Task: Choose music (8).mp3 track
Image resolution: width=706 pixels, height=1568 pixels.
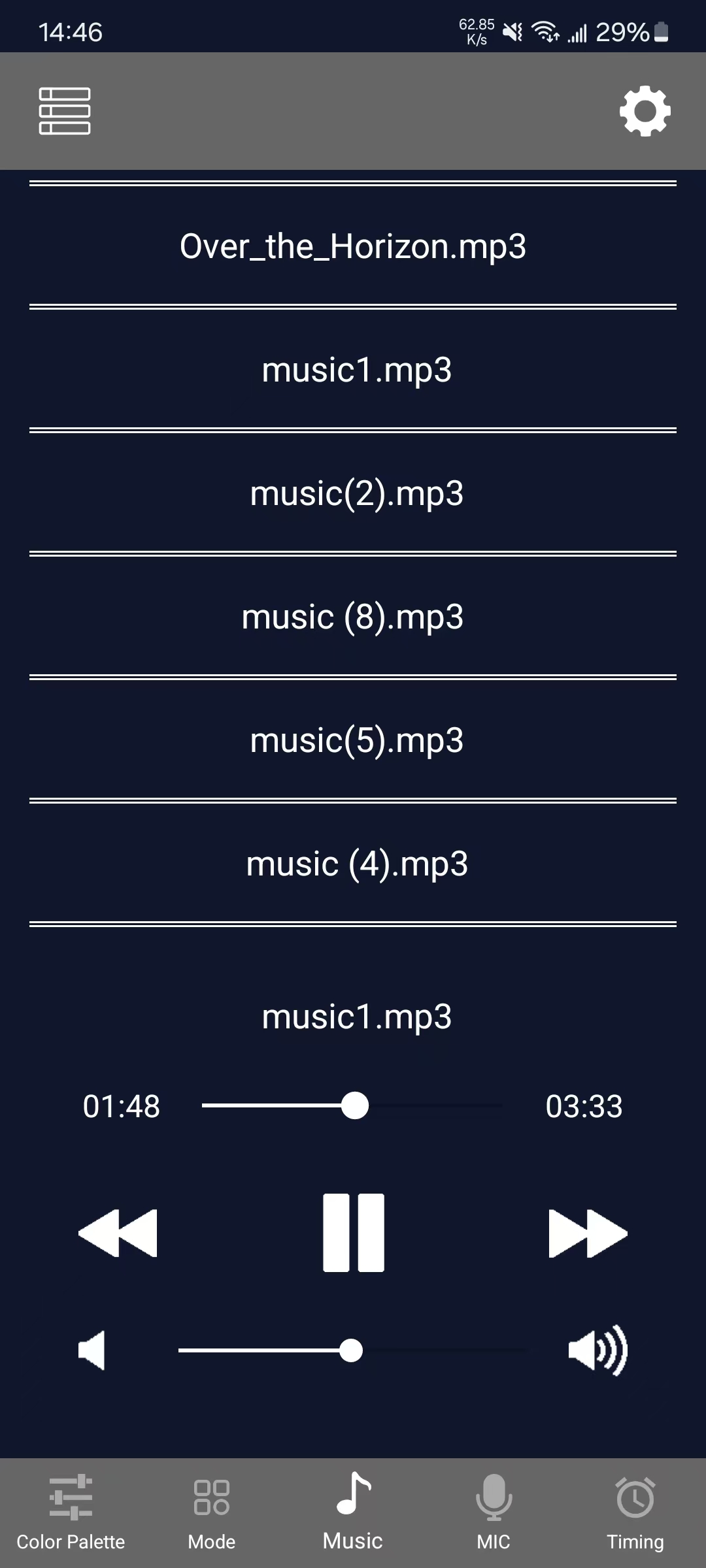Action: [353, 617]
